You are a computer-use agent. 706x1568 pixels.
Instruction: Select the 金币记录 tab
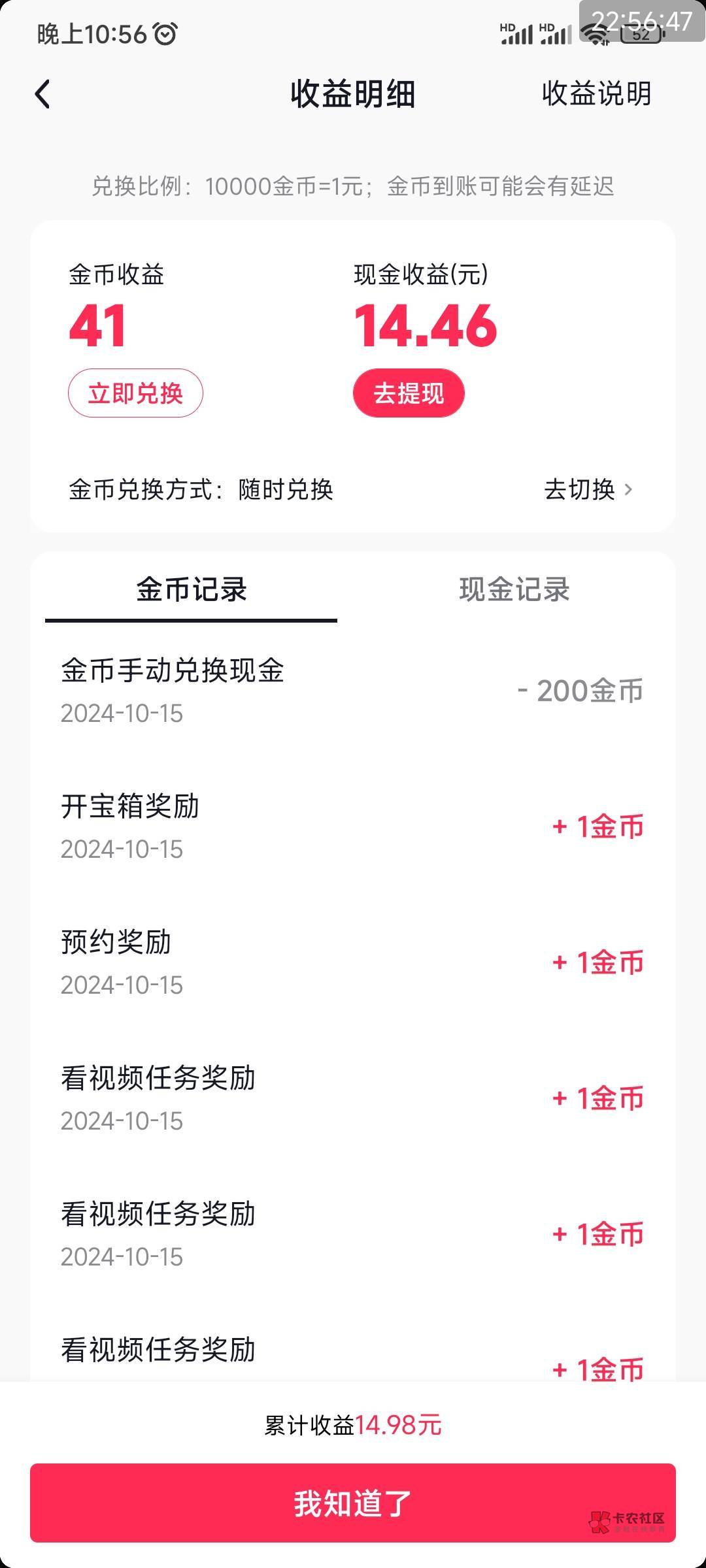point(191,589)
